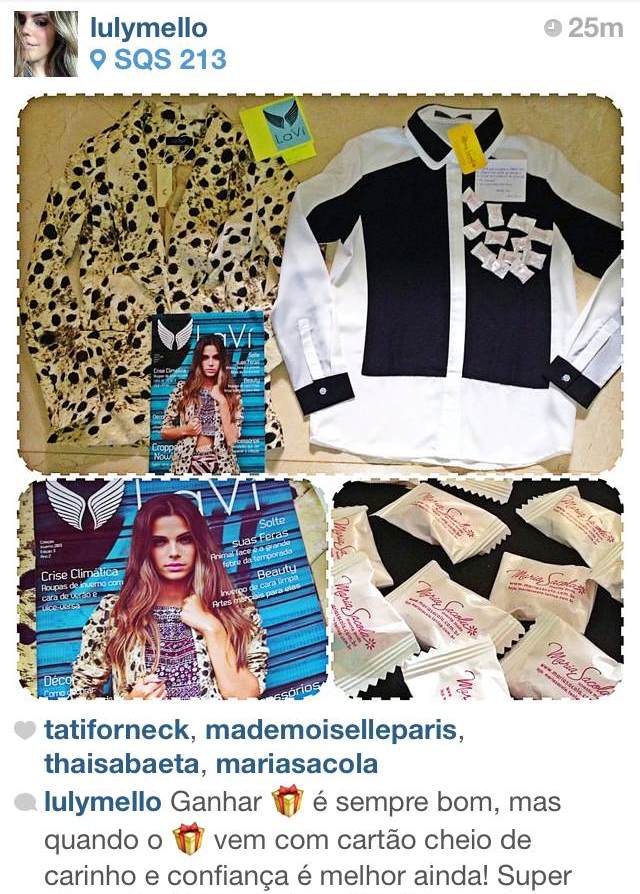The width and height of the screenshot is (640, 894).
Task: Tap the lulymello name in the caption
Action: (x=102, y=803)
